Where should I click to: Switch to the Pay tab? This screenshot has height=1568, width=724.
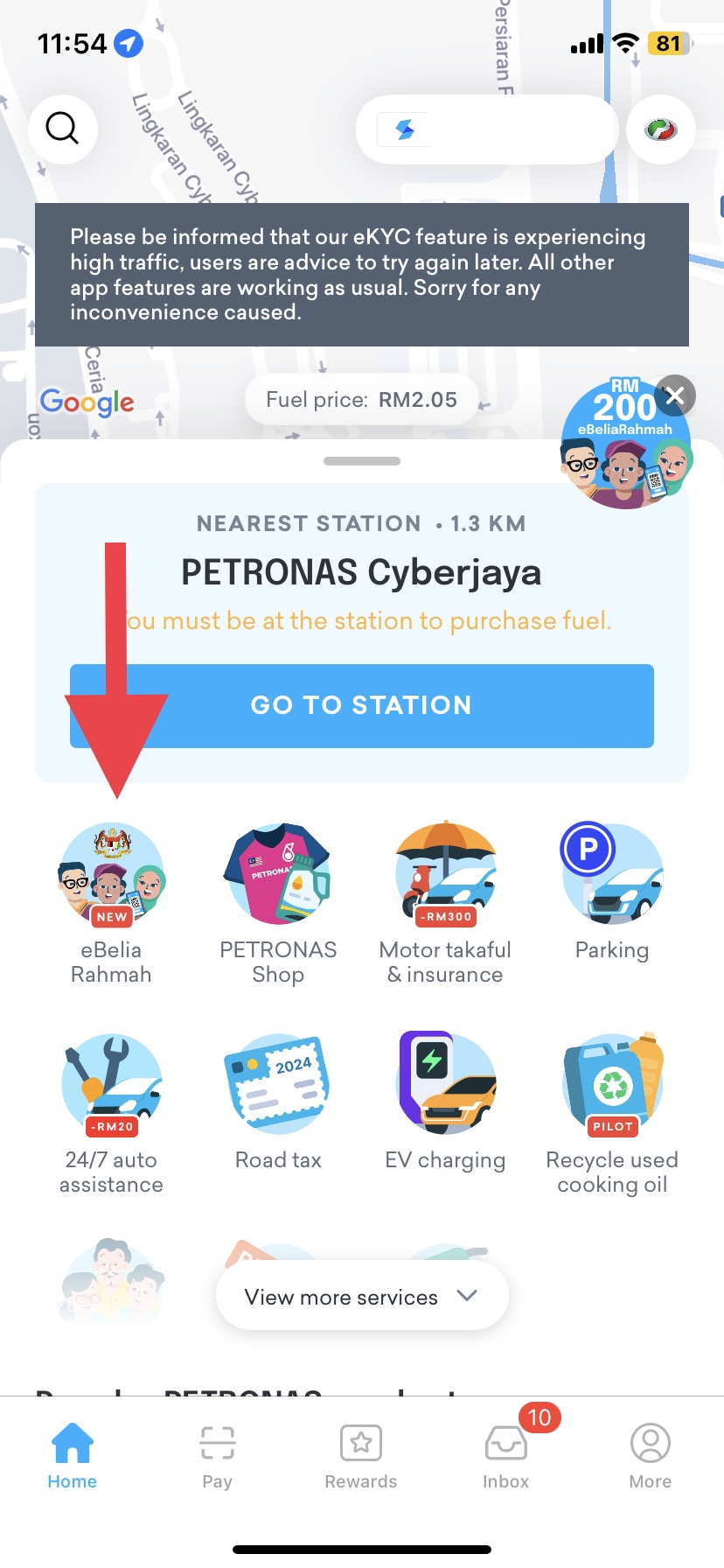point(217,1457)
